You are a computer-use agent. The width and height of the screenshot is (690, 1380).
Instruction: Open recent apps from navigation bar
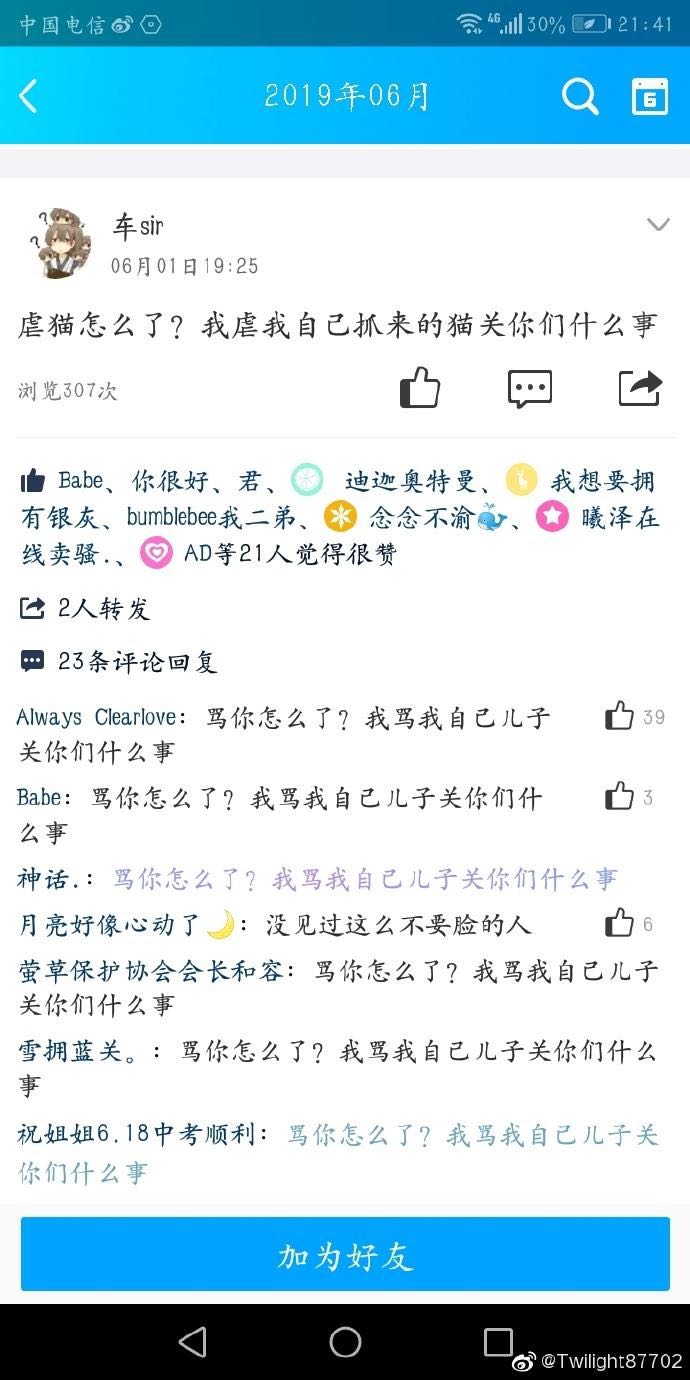tap(498, 1341)
